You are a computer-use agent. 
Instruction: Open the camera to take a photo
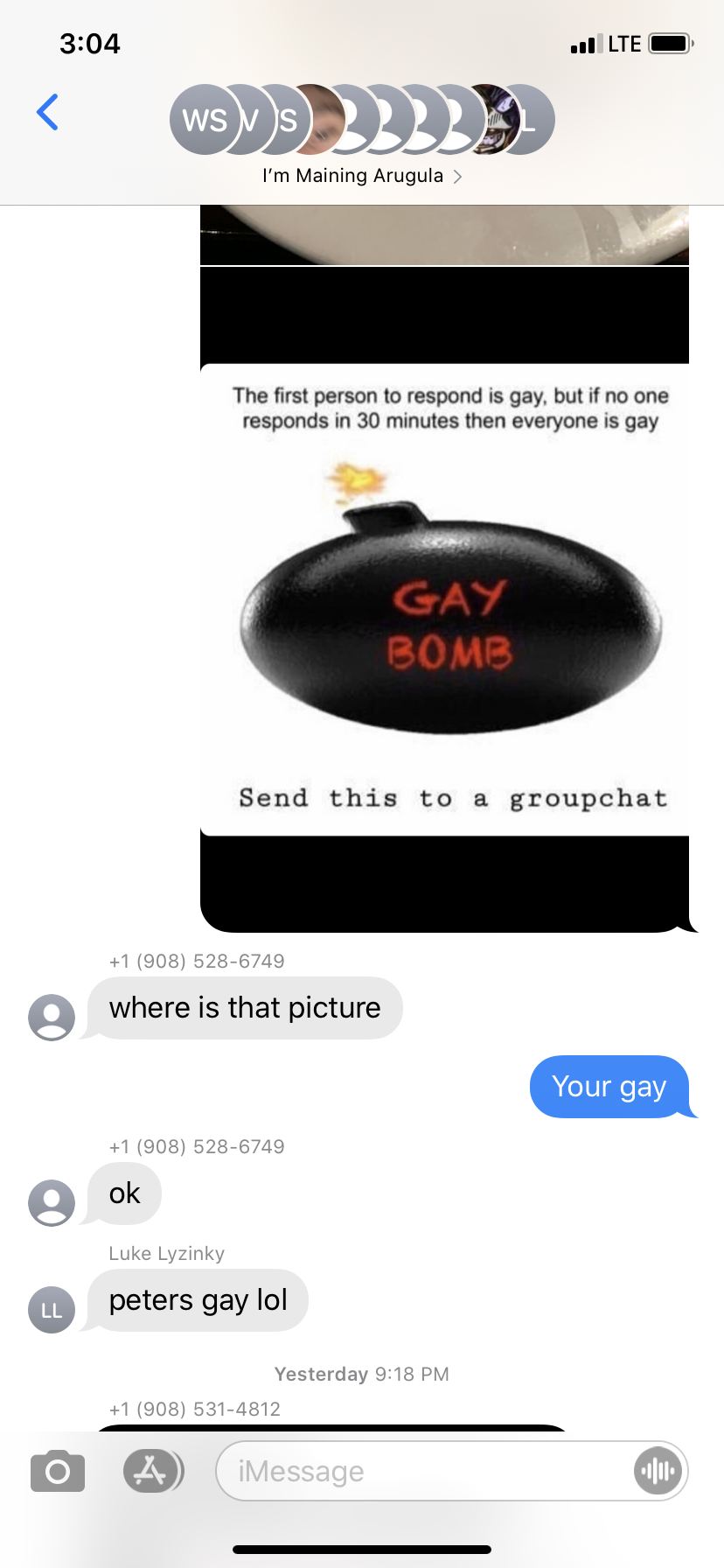58,1471
